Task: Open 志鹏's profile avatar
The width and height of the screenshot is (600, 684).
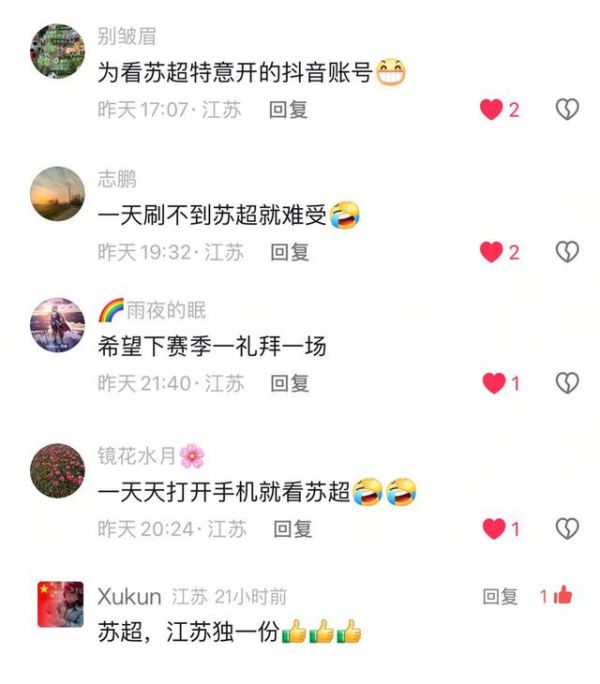Action: 58,193
